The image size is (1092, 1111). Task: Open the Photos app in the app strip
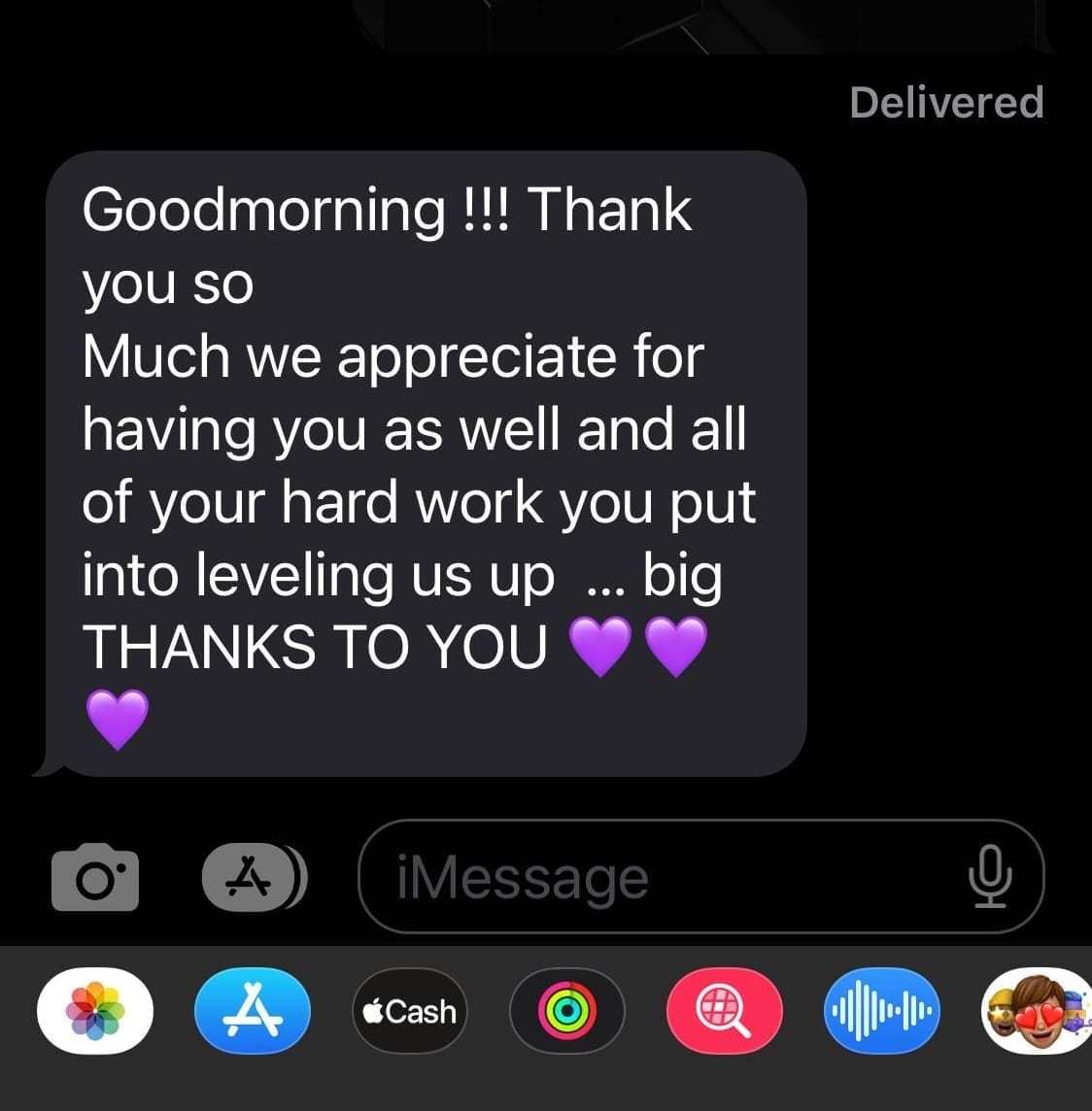(x=95, y=1011)
